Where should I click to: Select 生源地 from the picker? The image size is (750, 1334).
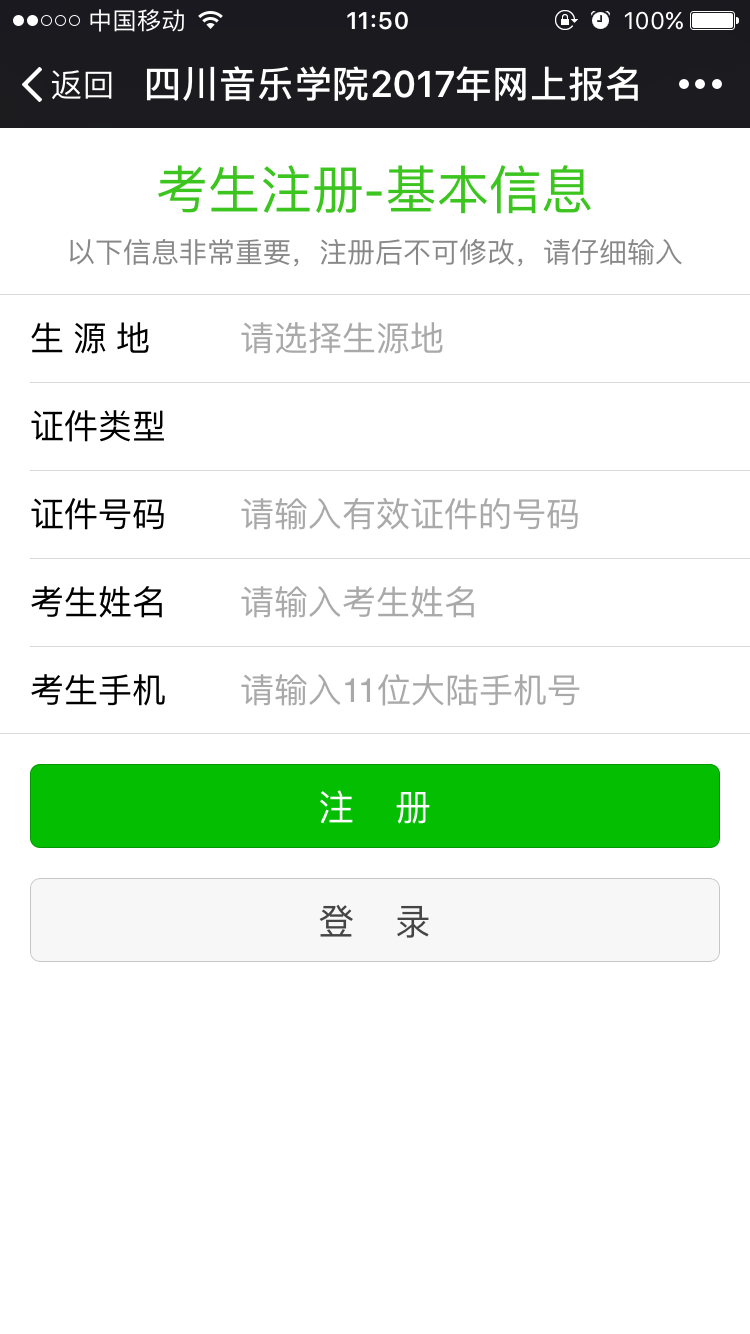point(480,339)
